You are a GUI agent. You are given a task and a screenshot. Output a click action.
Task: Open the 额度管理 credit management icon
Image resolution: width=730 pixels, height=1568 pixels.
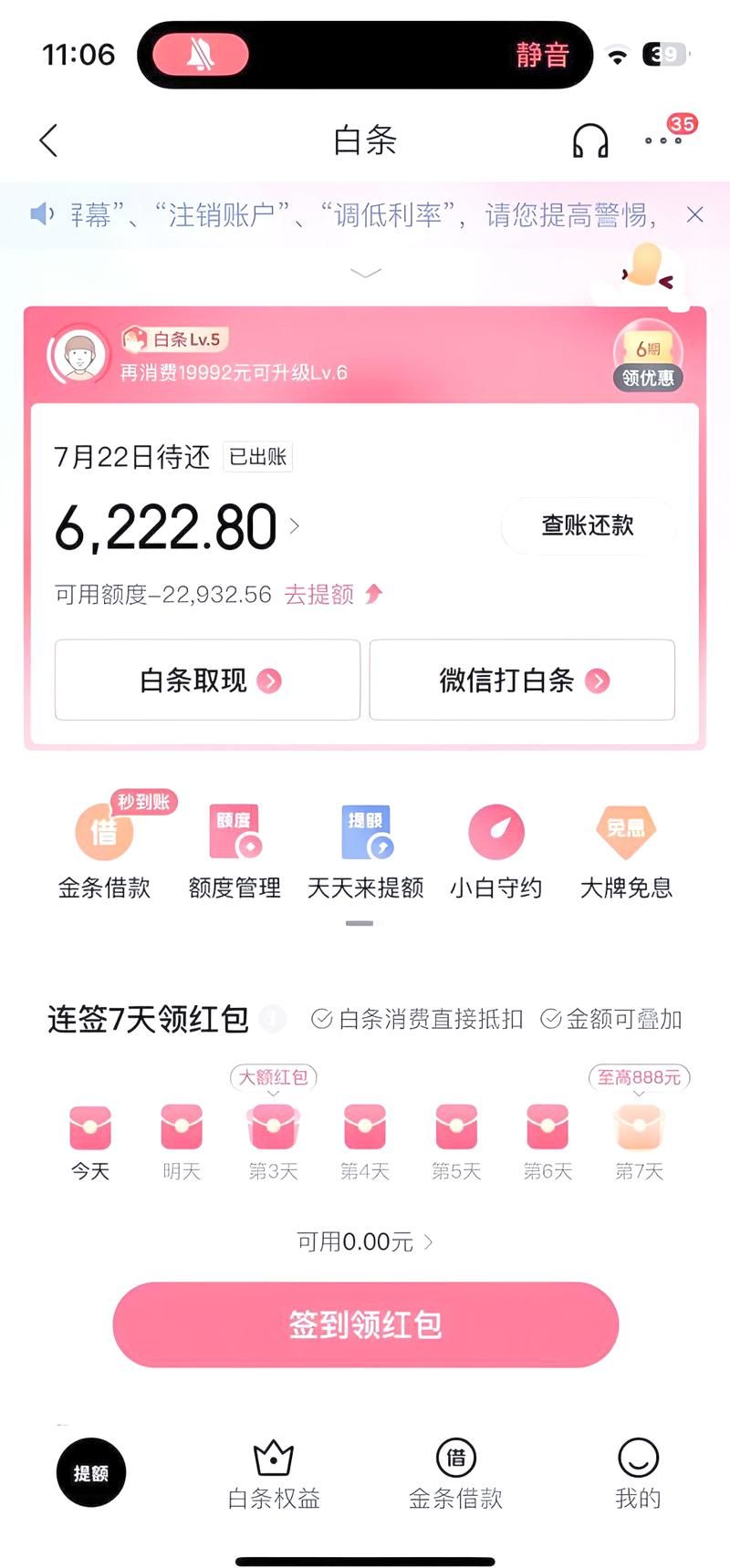pos(235,848)
